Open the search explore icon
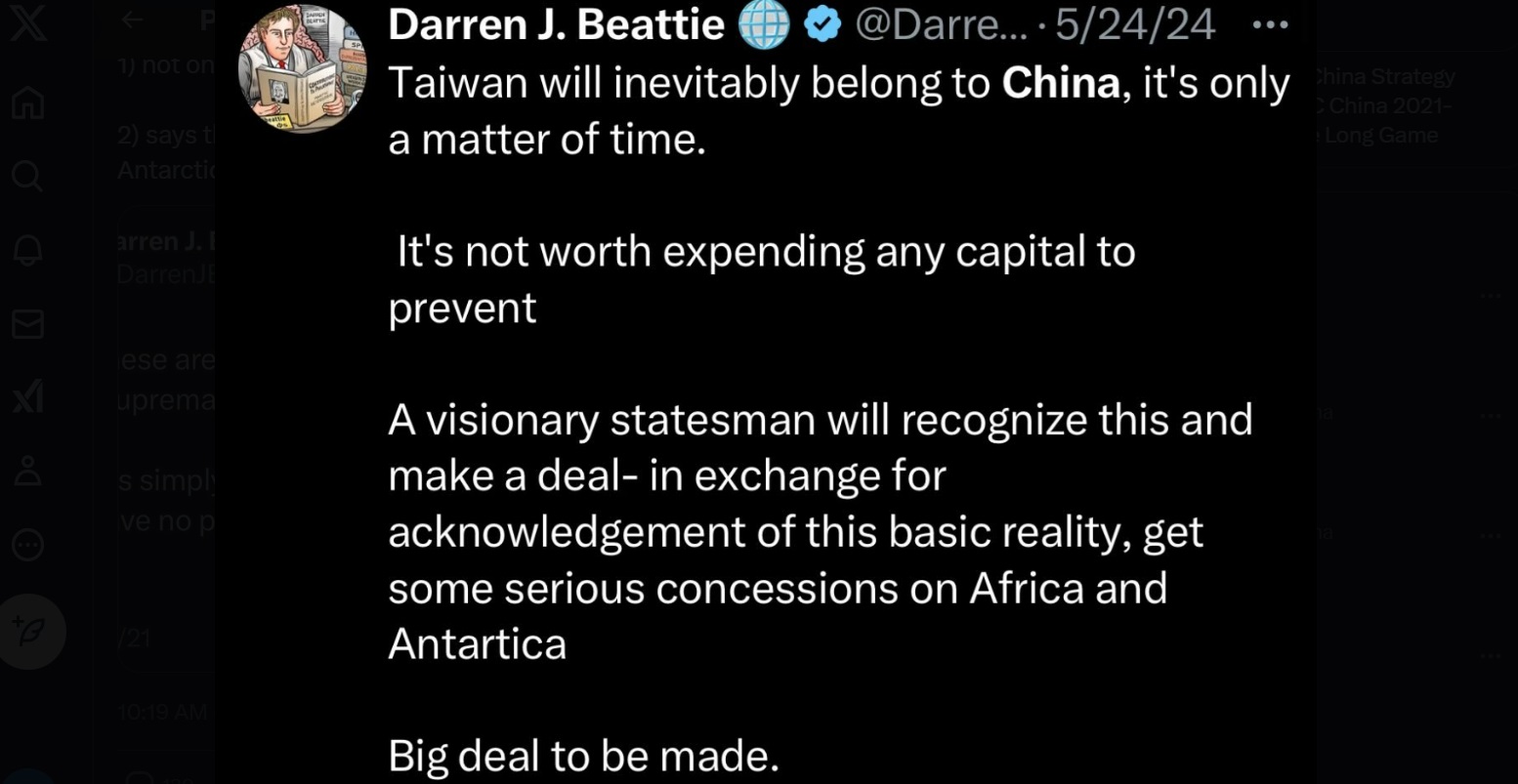 [x=27, y=176]
